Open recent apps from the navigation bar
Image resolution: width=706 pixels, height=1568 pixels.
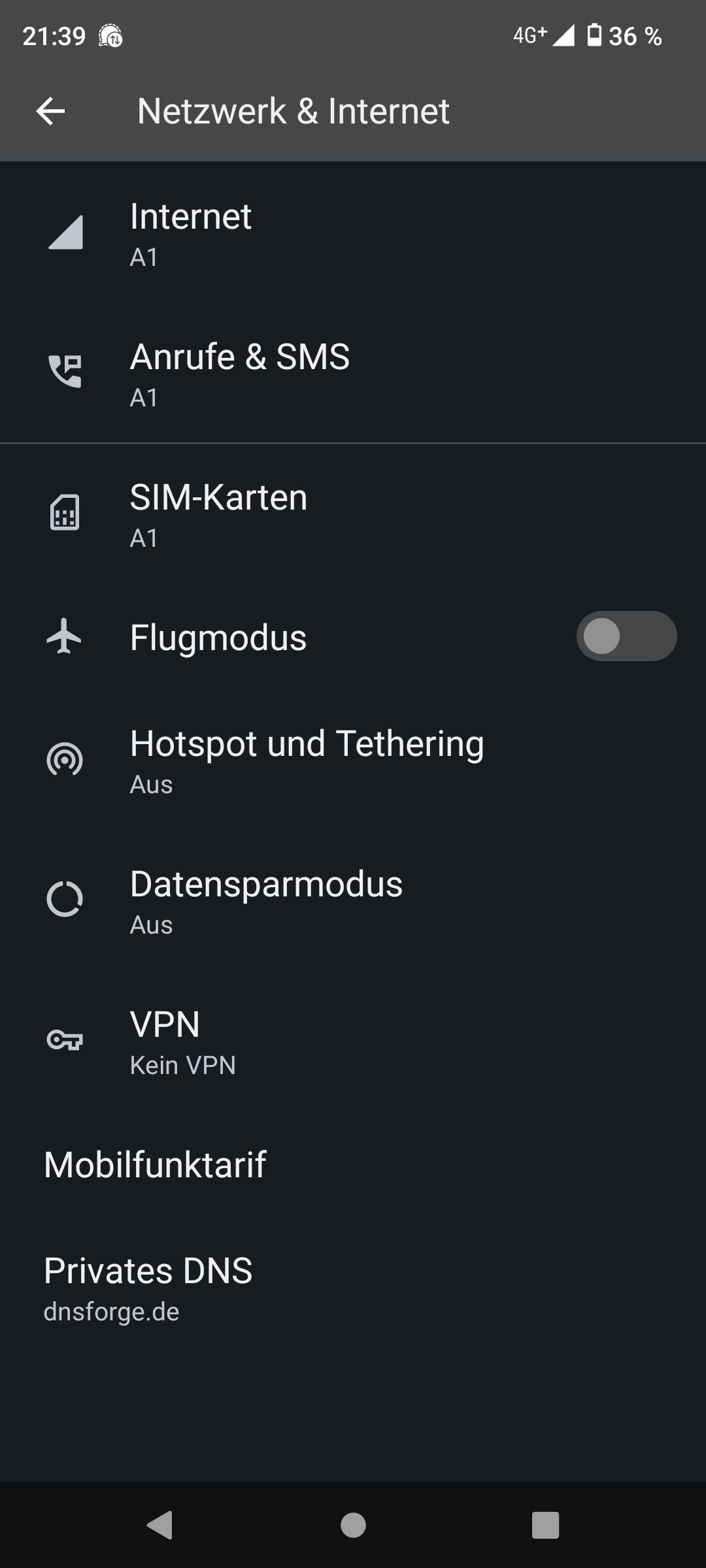(545, 1526)
